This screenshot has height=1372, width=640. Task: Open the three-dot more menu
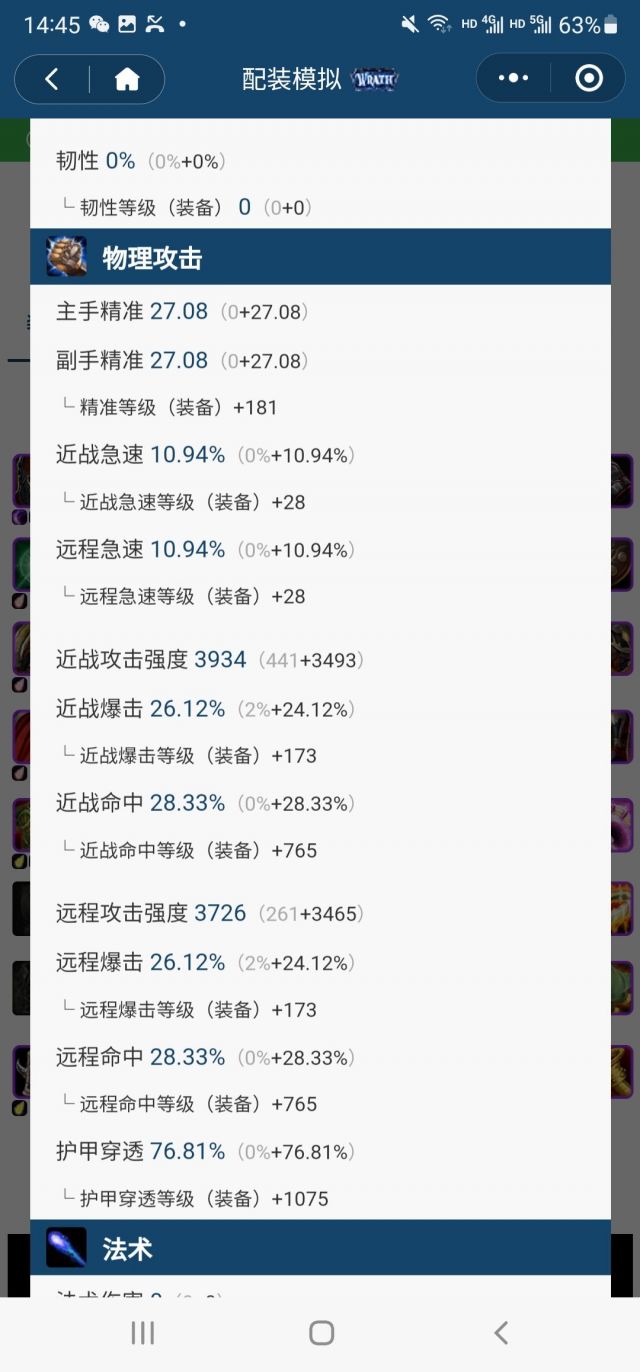coord(514,79)
